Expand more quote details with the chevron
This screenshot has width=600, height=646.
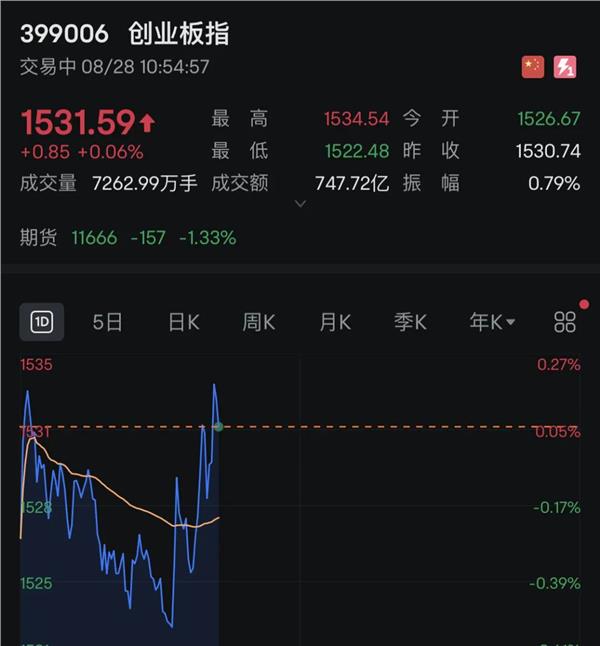point(299,204)
